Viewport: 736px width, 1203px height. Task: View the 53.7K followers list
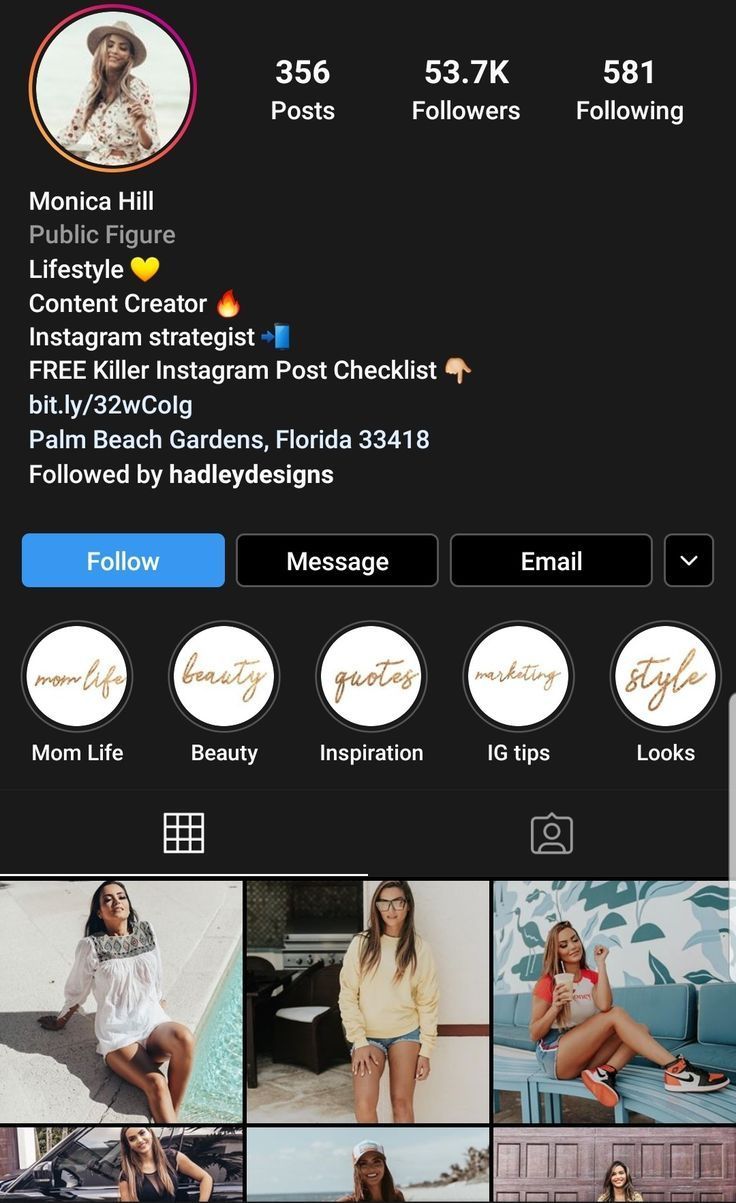(x=466, y=89)
